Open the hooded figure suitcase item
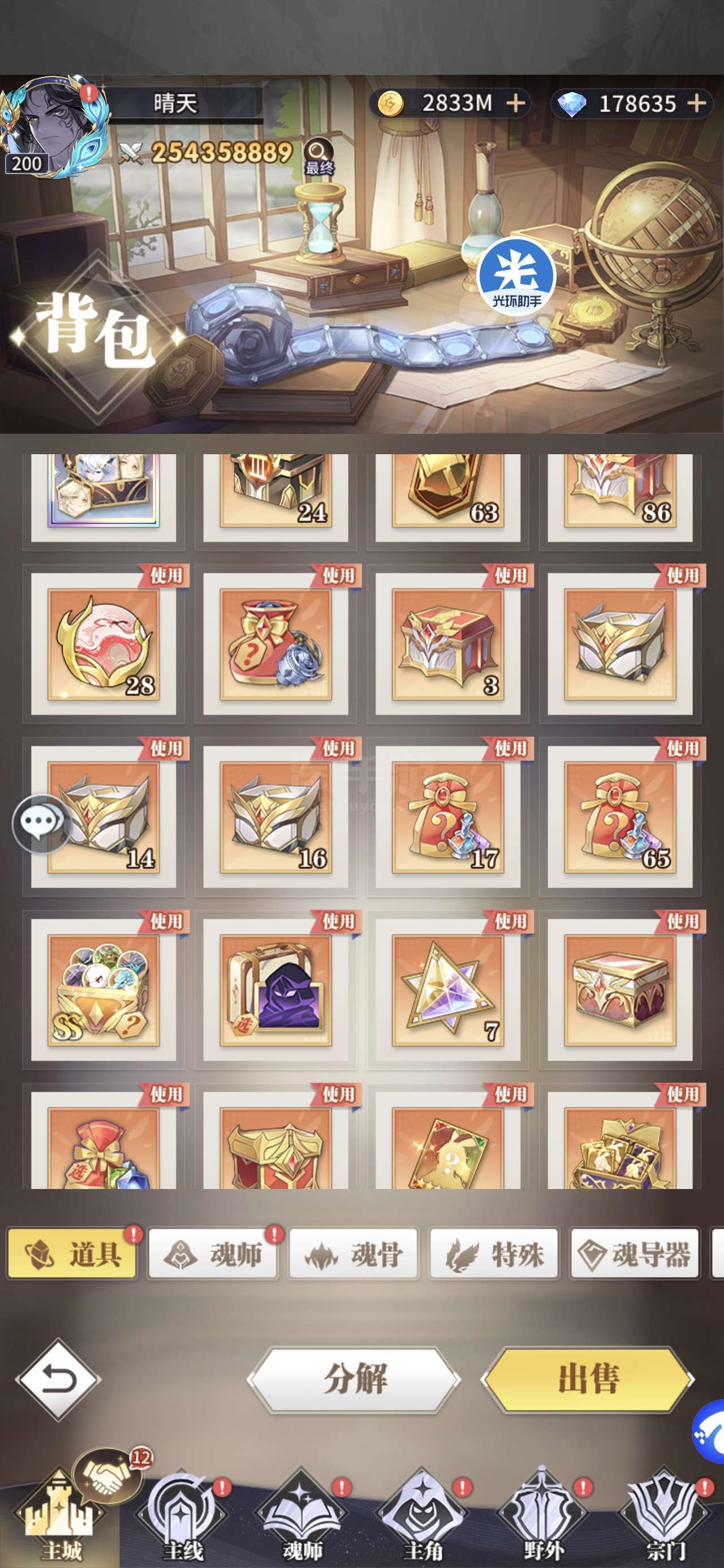The height and width of the screenshot is (1568, 724). 276,990
